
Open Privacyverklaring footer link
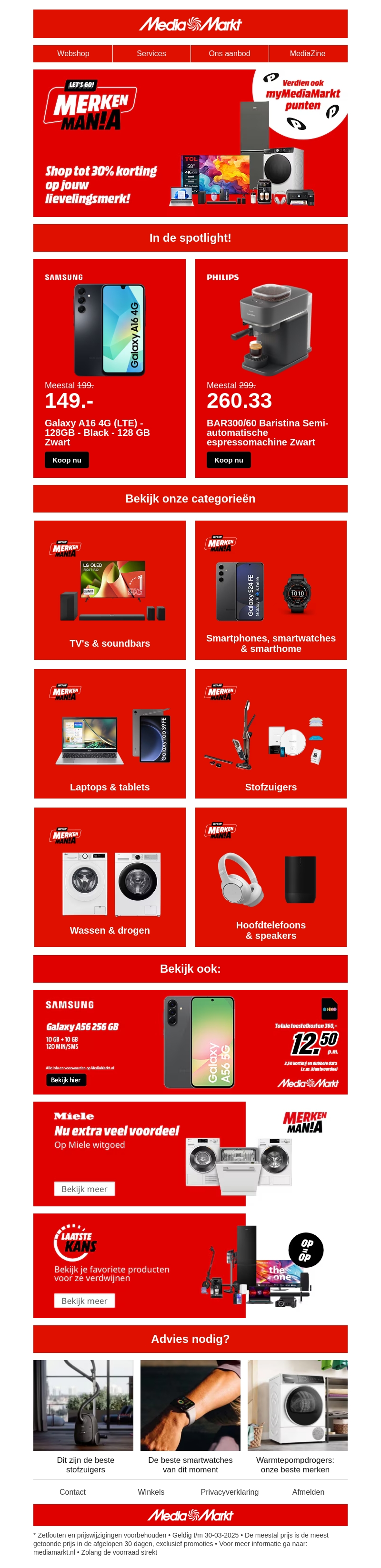point(229,1492)
